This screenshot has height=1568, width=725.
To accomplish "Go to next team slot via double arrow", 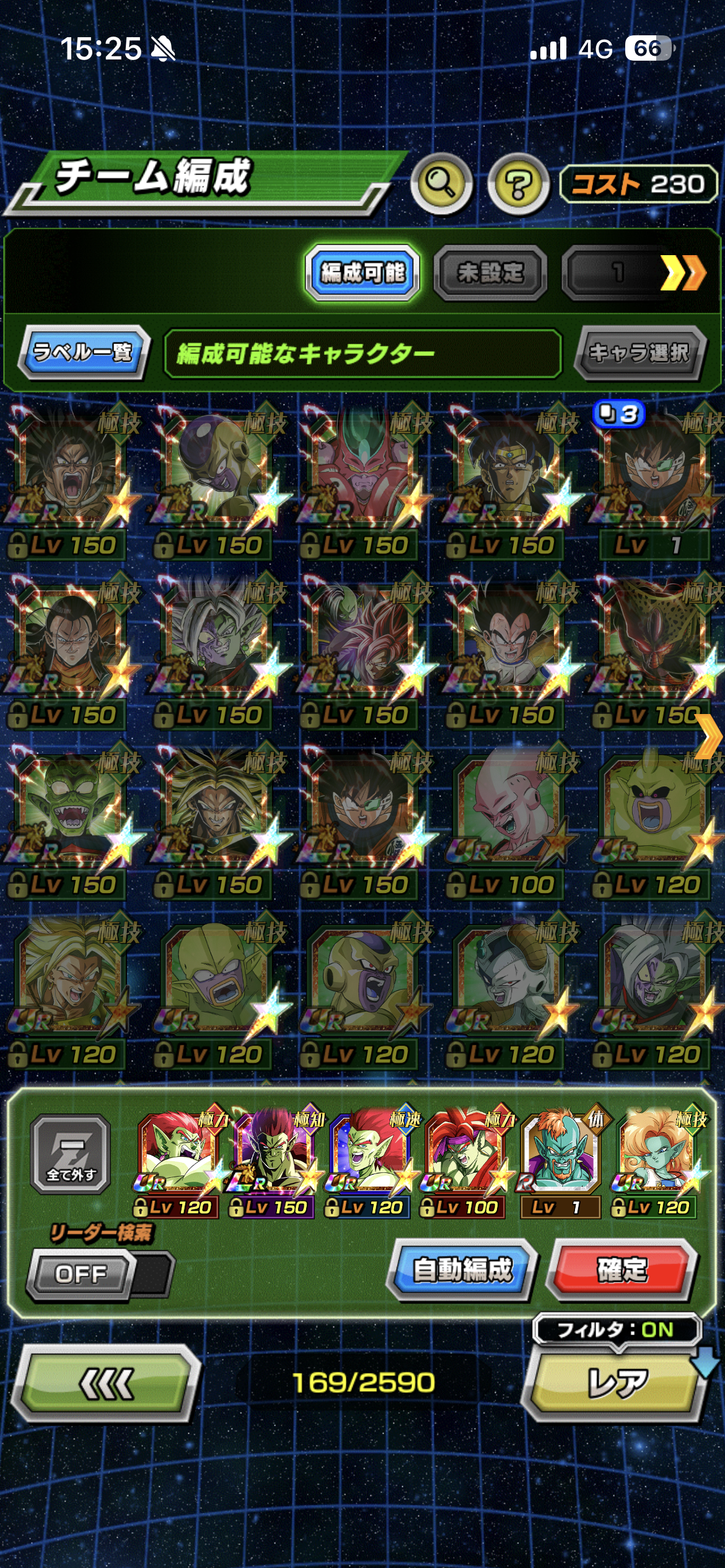I will point(683,272).
